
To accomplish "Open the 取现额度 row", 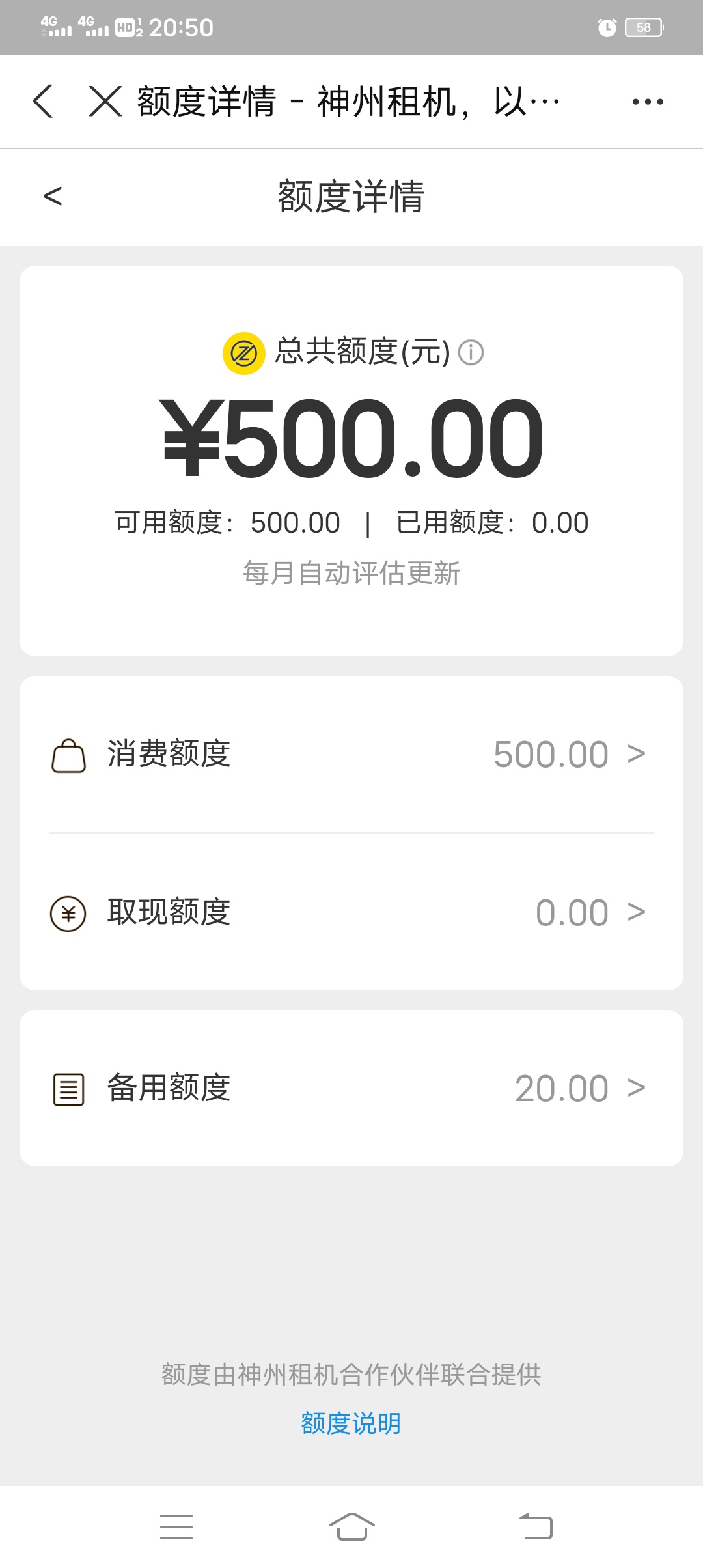I will pos(351,912).
